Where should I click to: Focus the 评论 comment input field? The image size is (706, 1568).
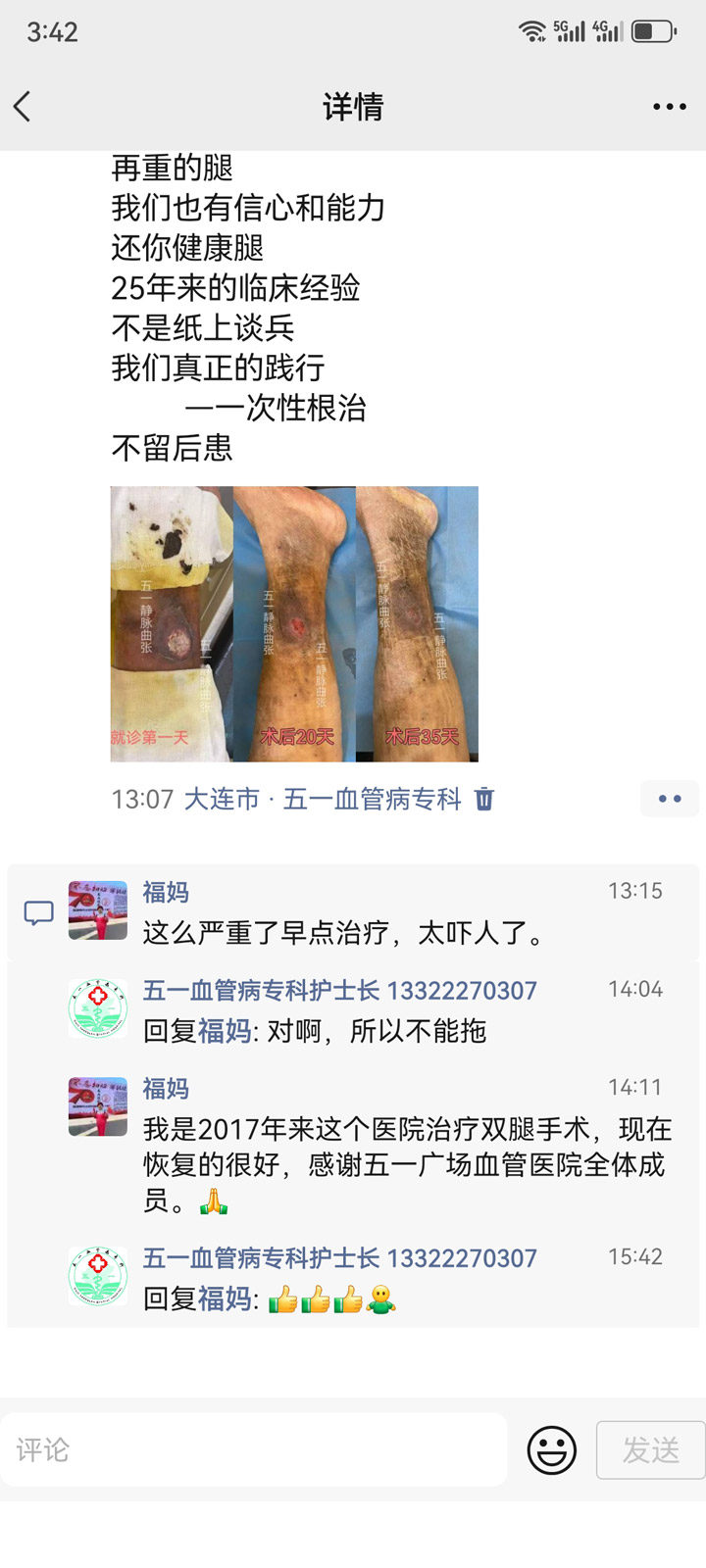tap(254, 1449)
